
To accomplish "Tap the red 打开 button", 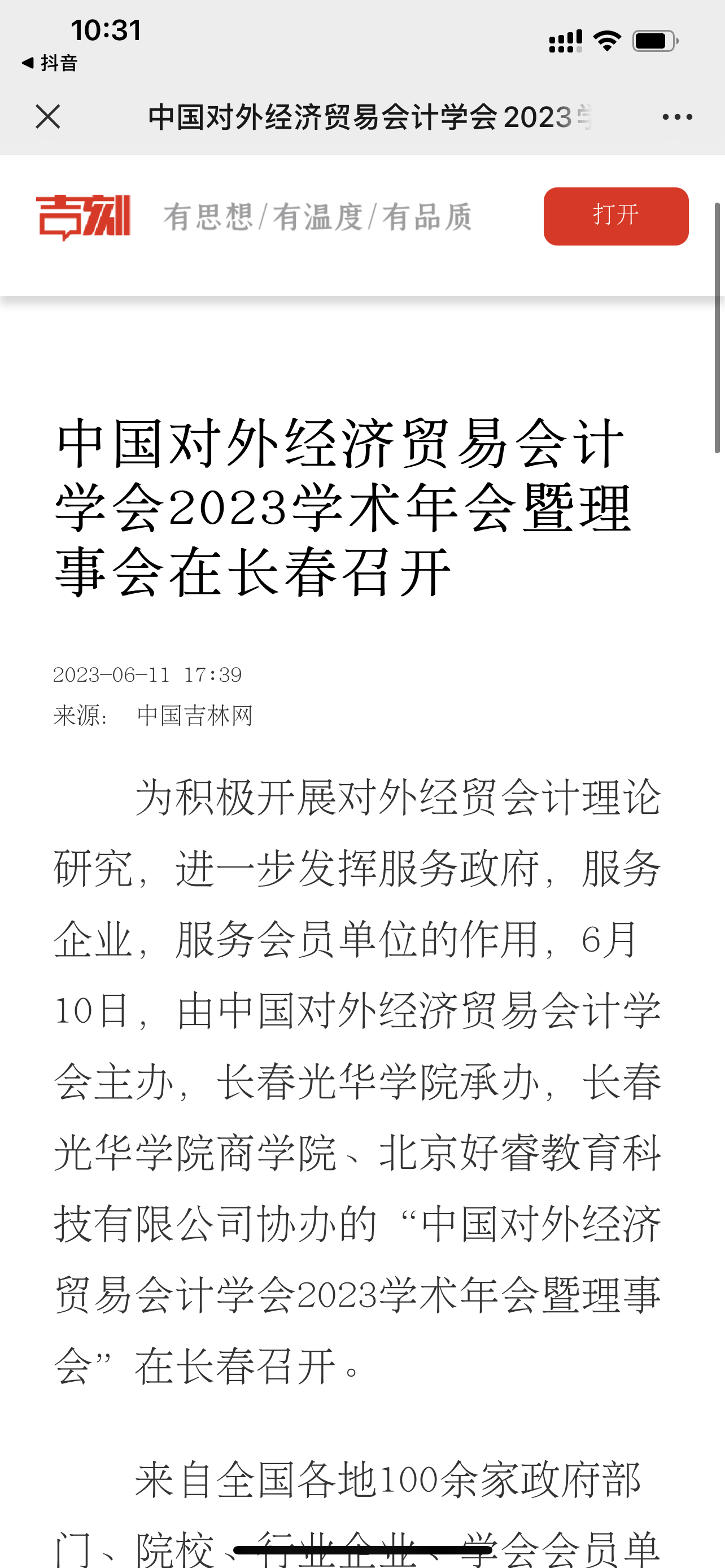I will [616, 216].
